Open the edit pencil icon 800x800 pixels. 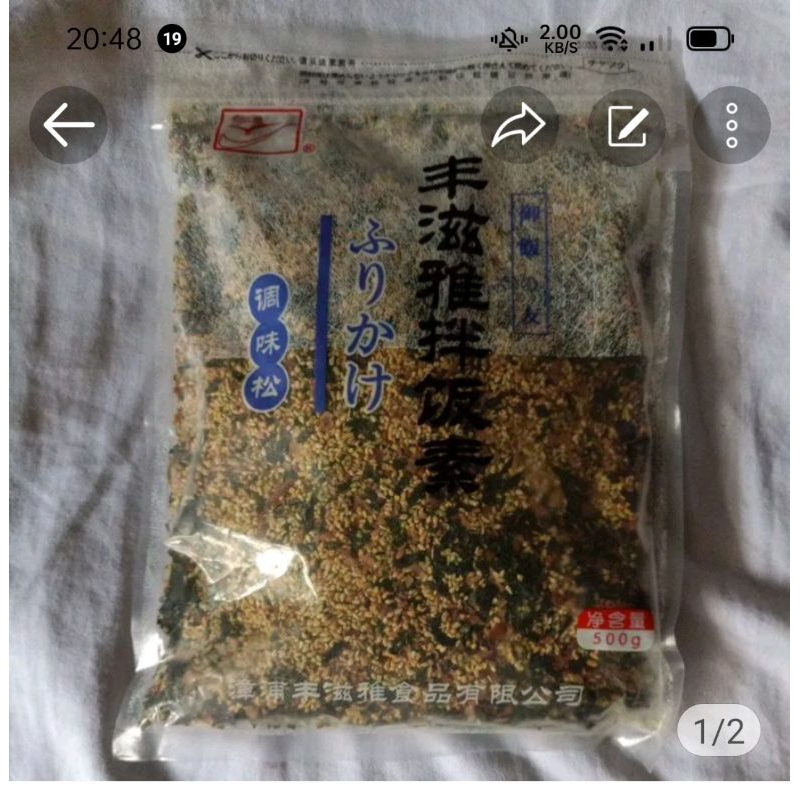click(627, 126)
